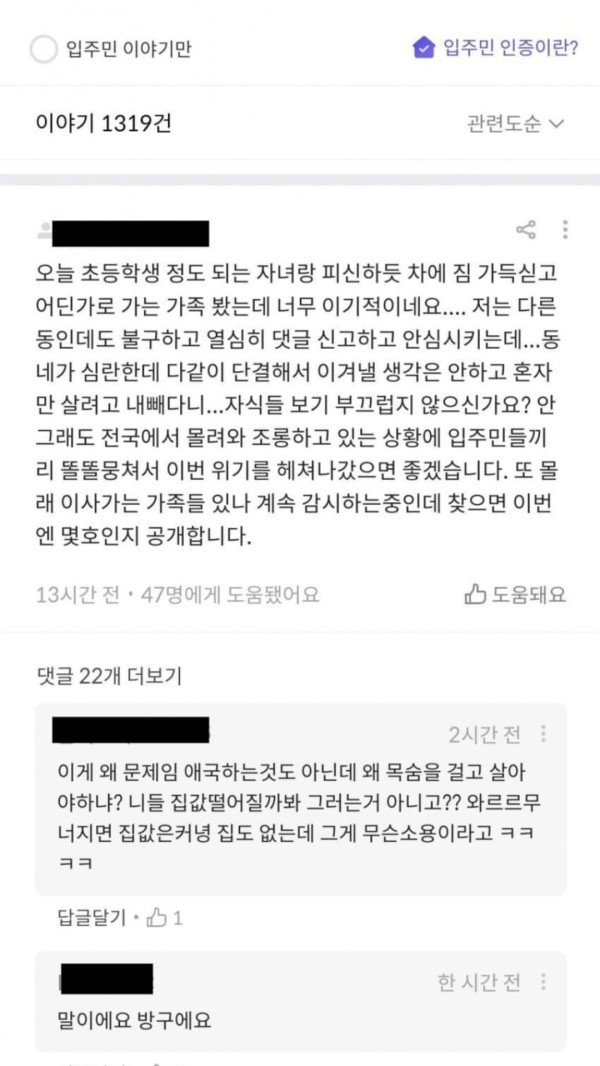
Task: Expand 댓글 22개 더보기
Action: point(108,677)
